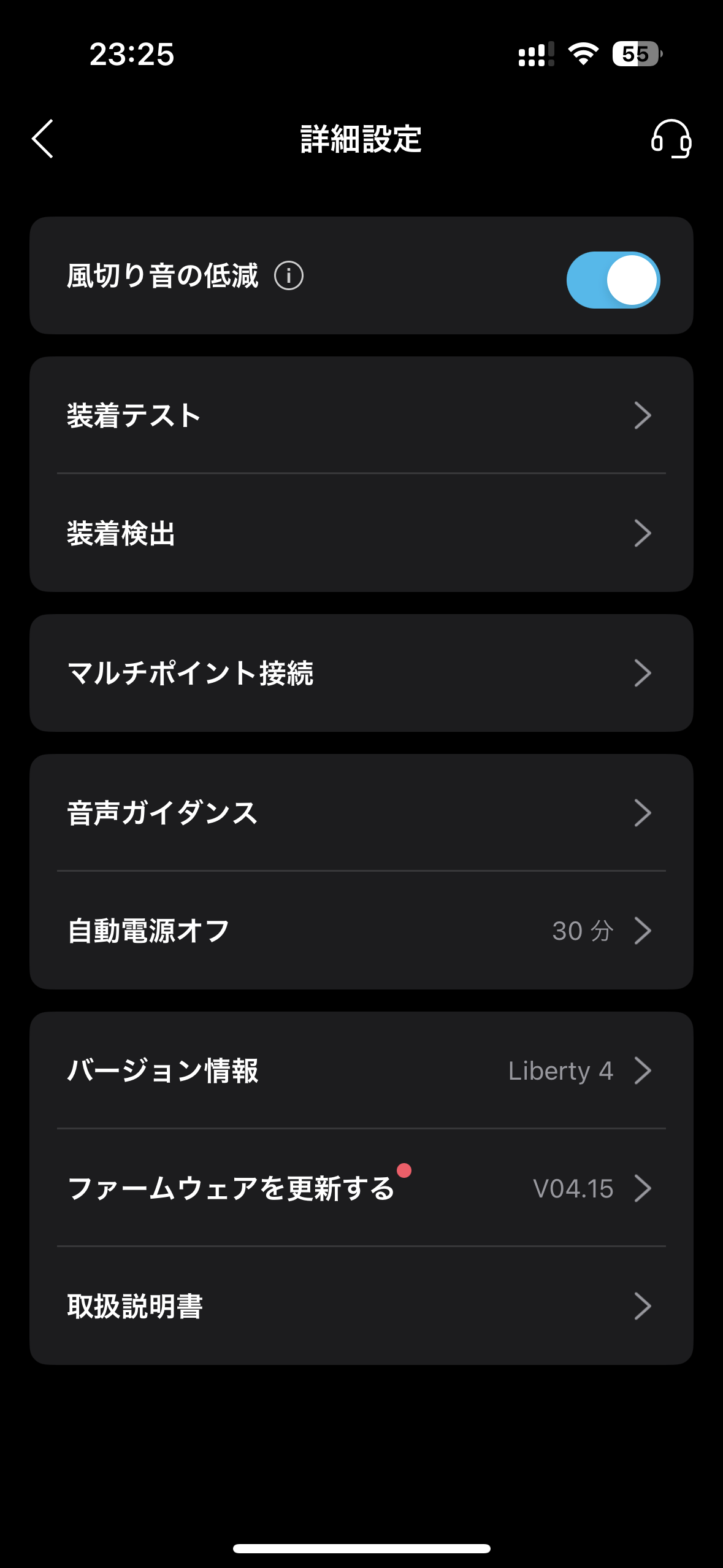Turn off 風切り音の低減 switch
Viewport: 723px width, 1568px height.
tap(613, 280)
